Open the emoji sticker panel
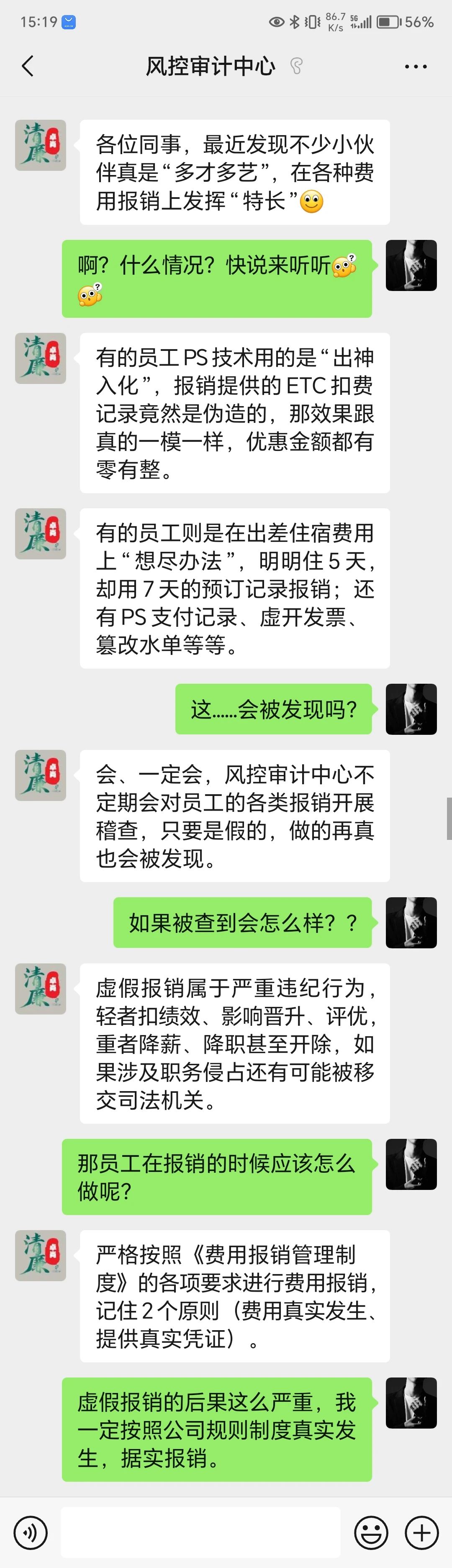Screen dimensions: 452x1568 pyautogui.click(x=371, y=1532)
